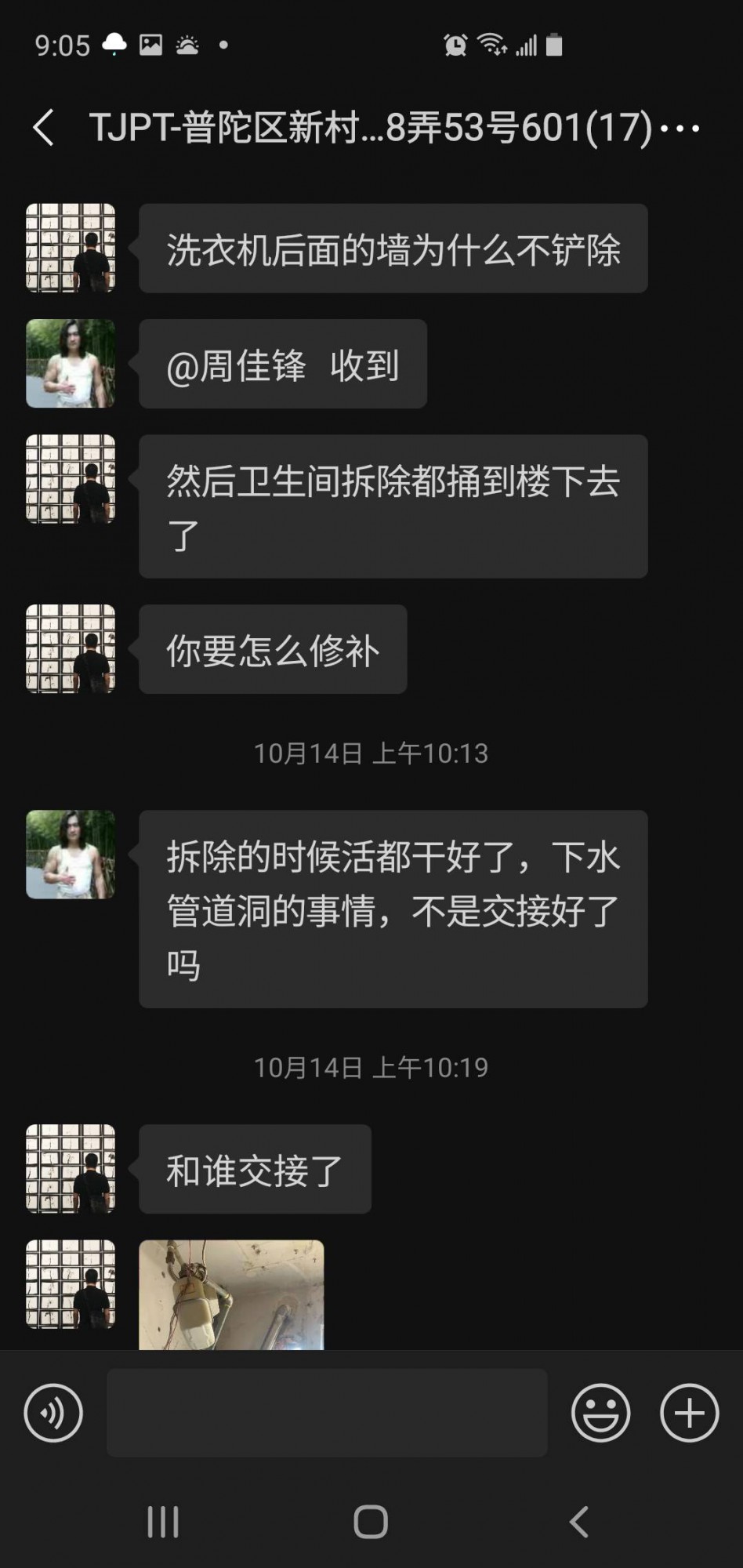Screen dimensions: 743x1568
Task: Go back from the group chat
Action: [x=44, y=127]
